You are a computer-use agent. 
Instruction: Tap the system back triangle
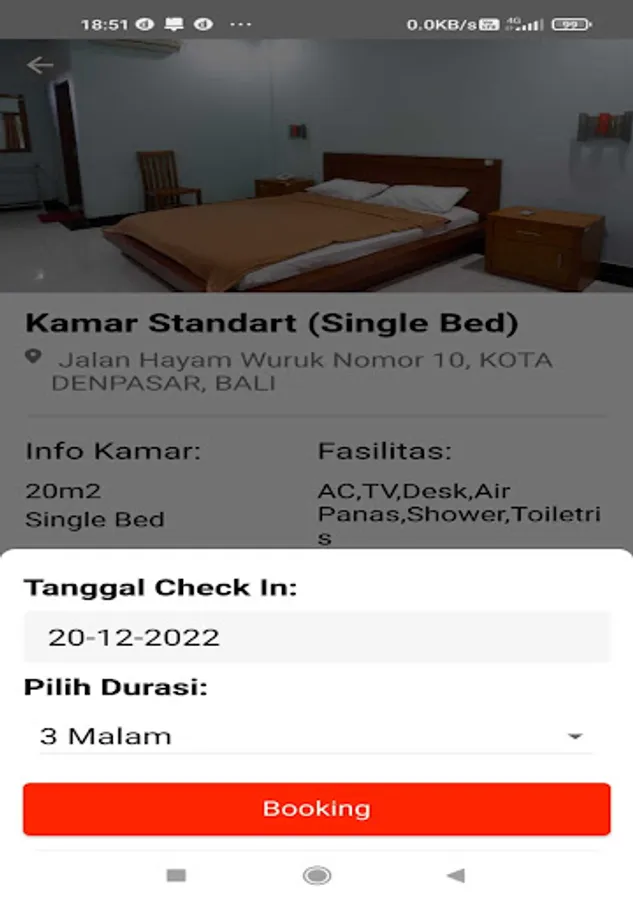pos(456,876)
